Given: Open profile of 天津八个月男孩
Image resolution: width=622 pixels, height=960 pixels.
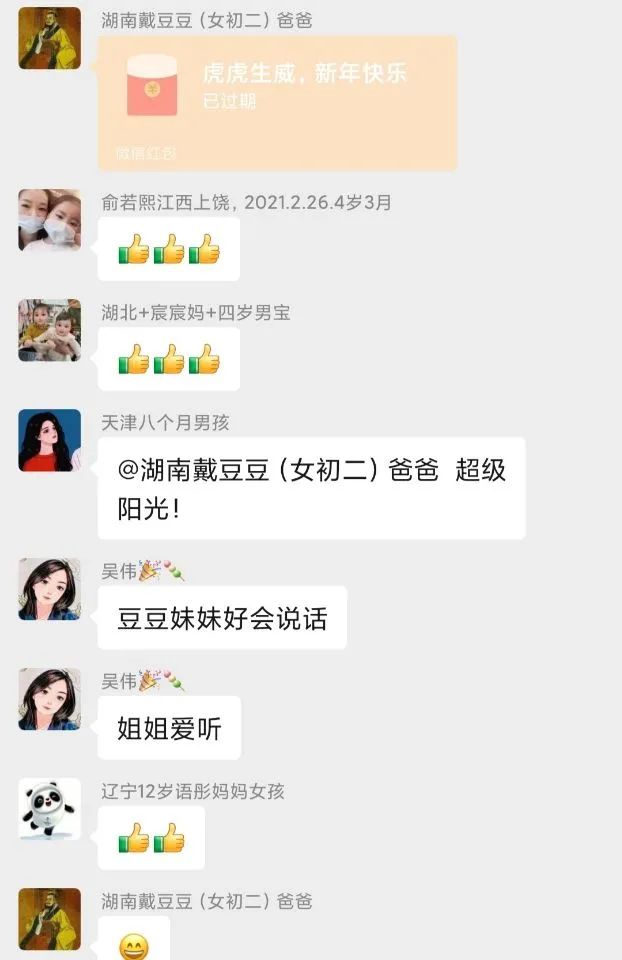Looking at the screenshot, I should [x=49, y=440].
